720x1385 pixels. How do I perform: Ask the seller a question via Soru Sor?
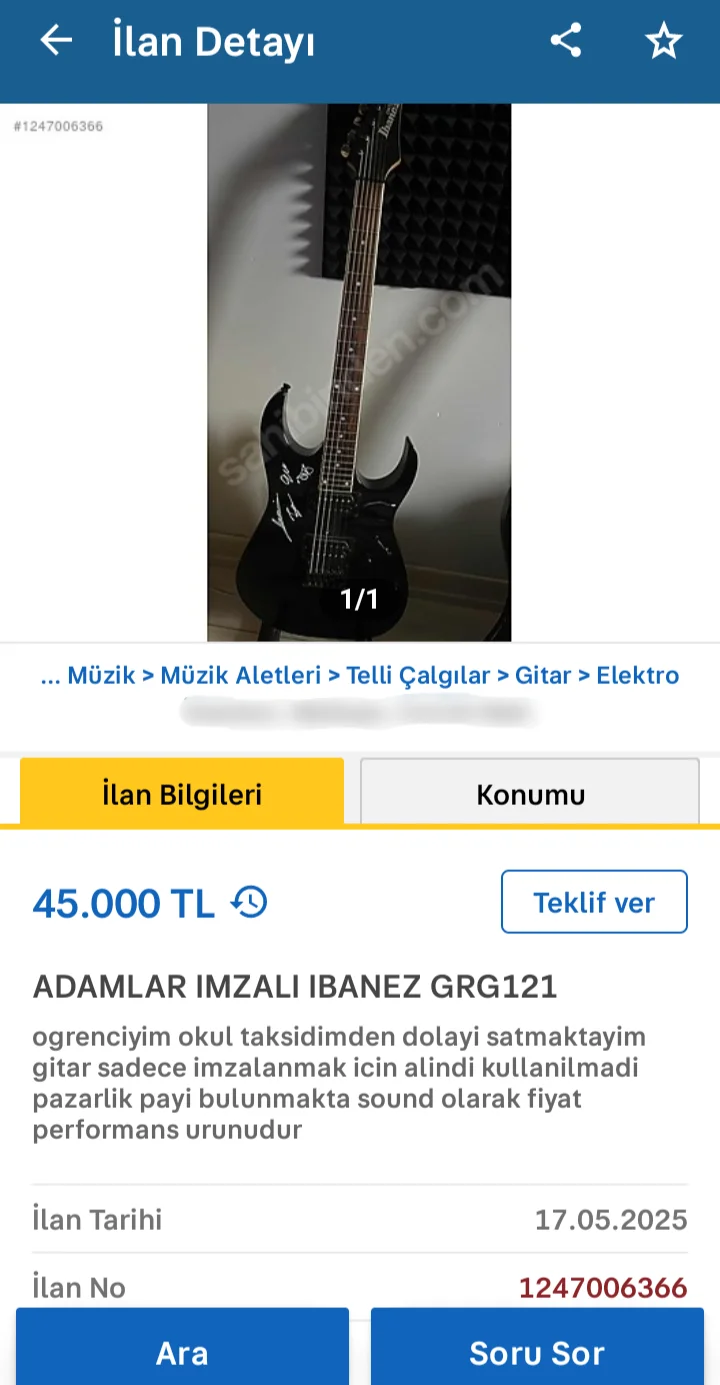[x=537, y=1352]
